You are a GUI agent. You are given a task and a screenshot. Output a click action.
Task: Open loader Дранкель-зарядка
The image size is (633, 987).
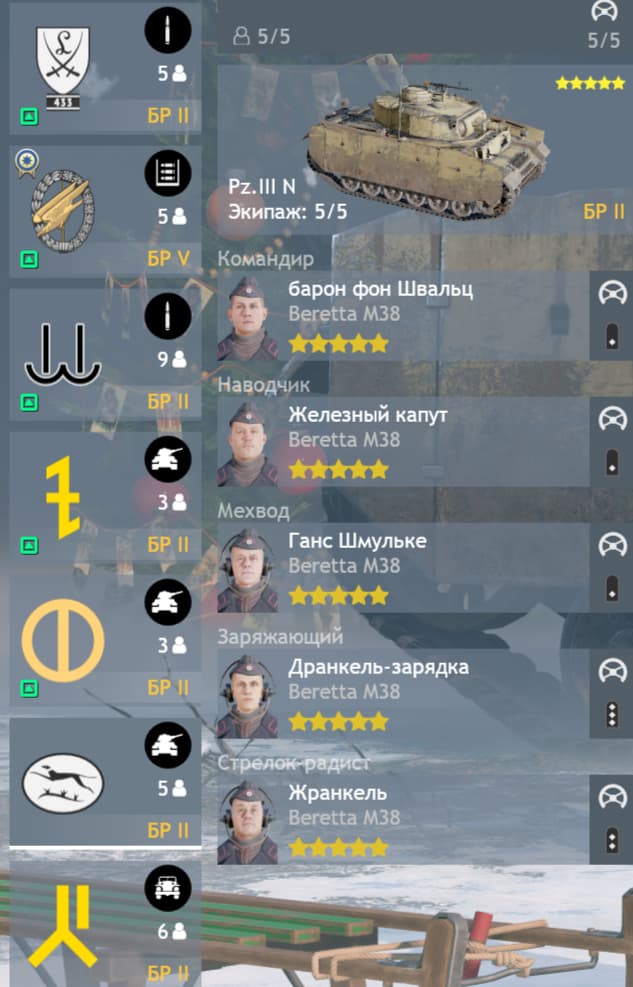(402, 694)
